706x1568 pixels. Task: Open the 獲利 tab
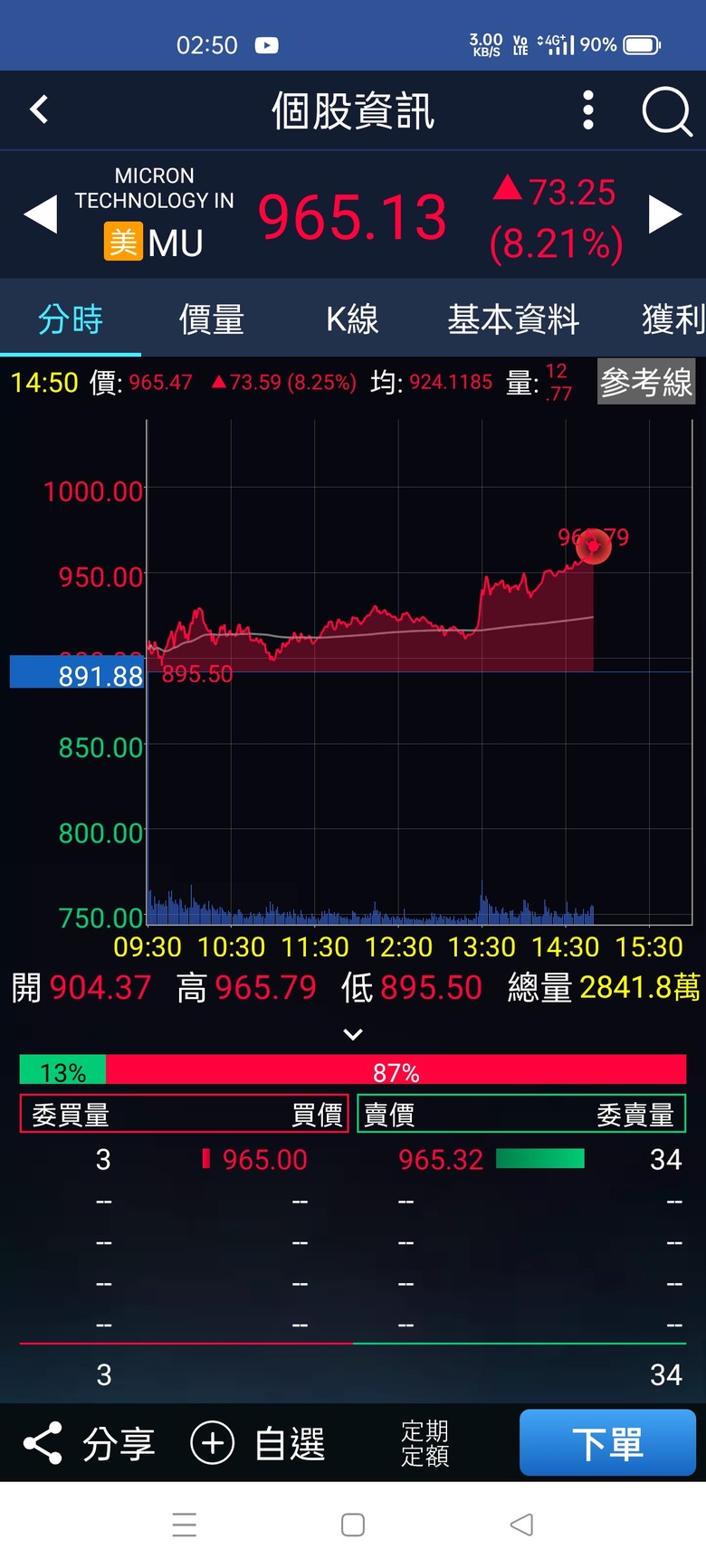click(673, 319)
